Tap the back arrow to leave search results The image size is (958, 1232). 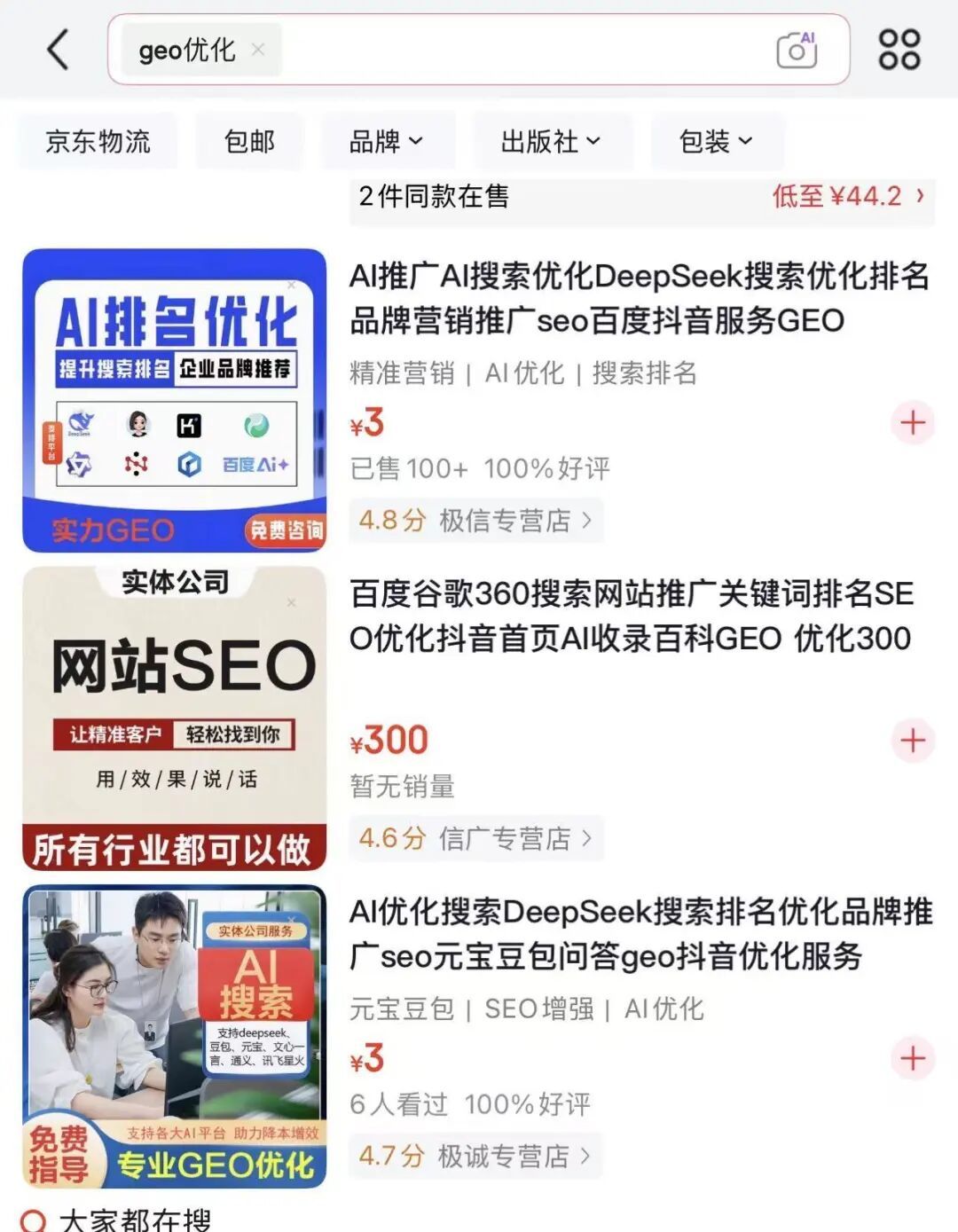(58, 51)
